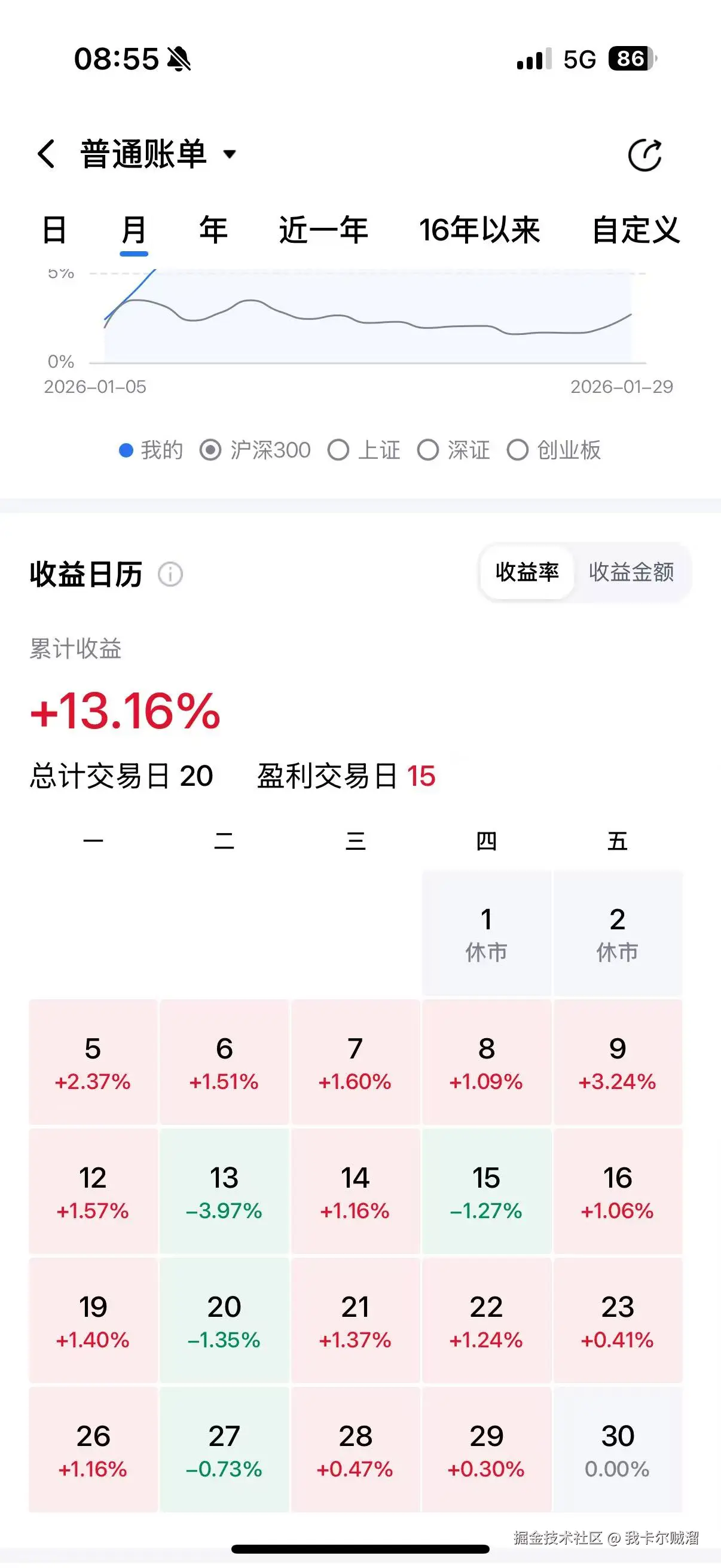721x1568 pixels.
Task: Tap the battery indicator showing 86
Action: point(630,58)
